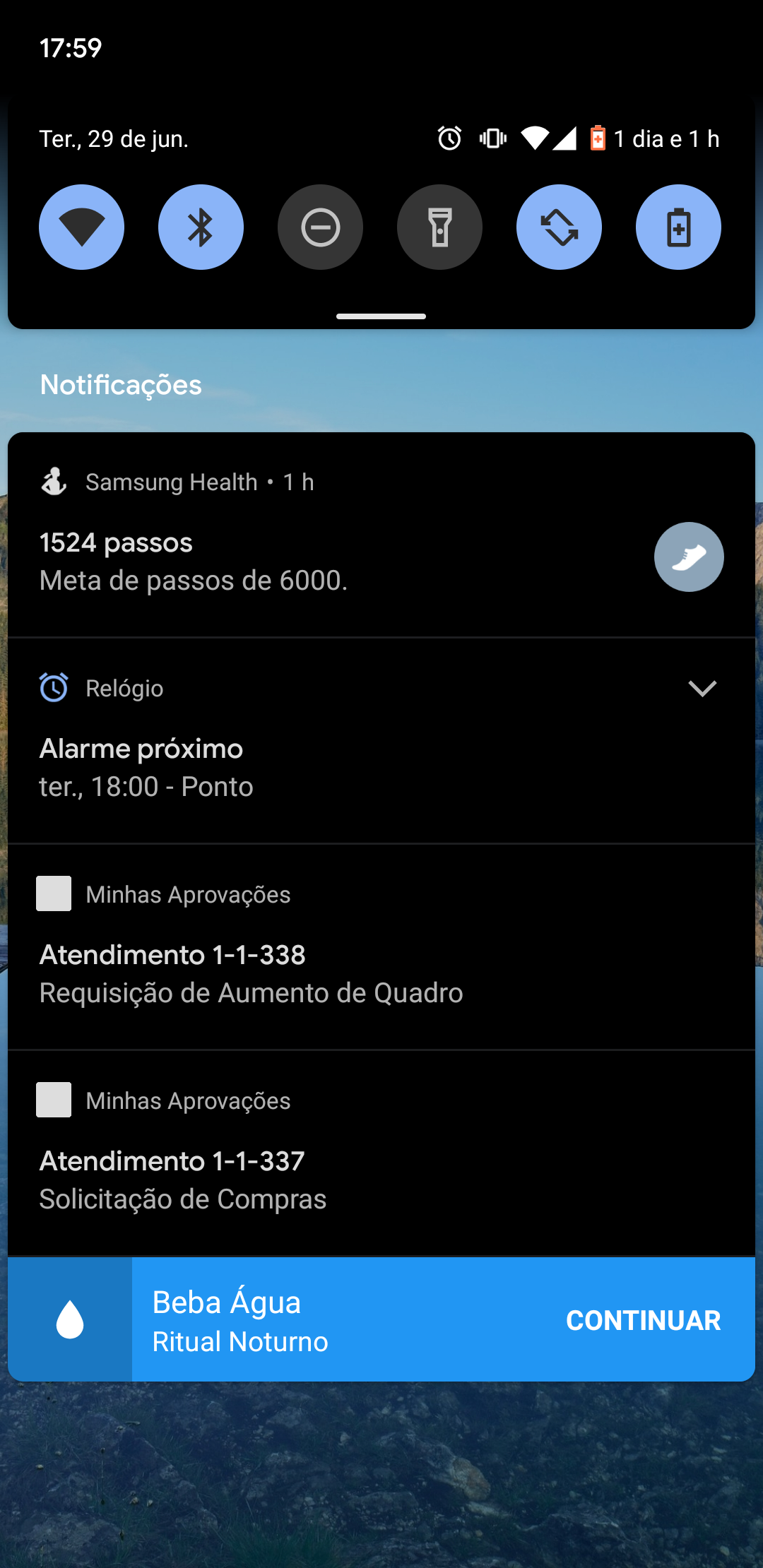This screenshot has width=763, height=1568.
Task: Turn off battery saver
Action: pos(678,227)
